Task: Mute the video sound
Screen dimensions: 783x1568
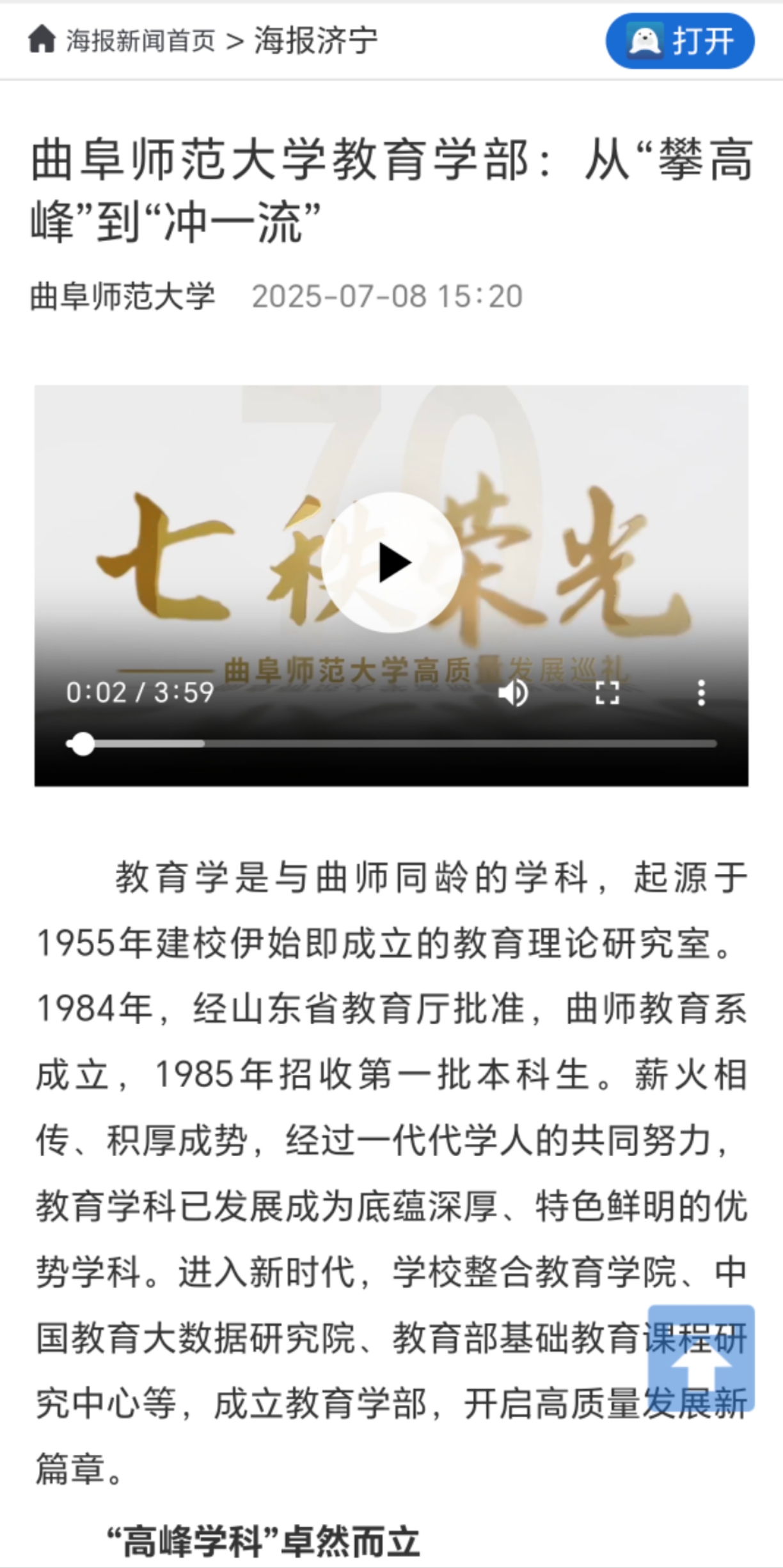Action: click(x=513, y=693)
